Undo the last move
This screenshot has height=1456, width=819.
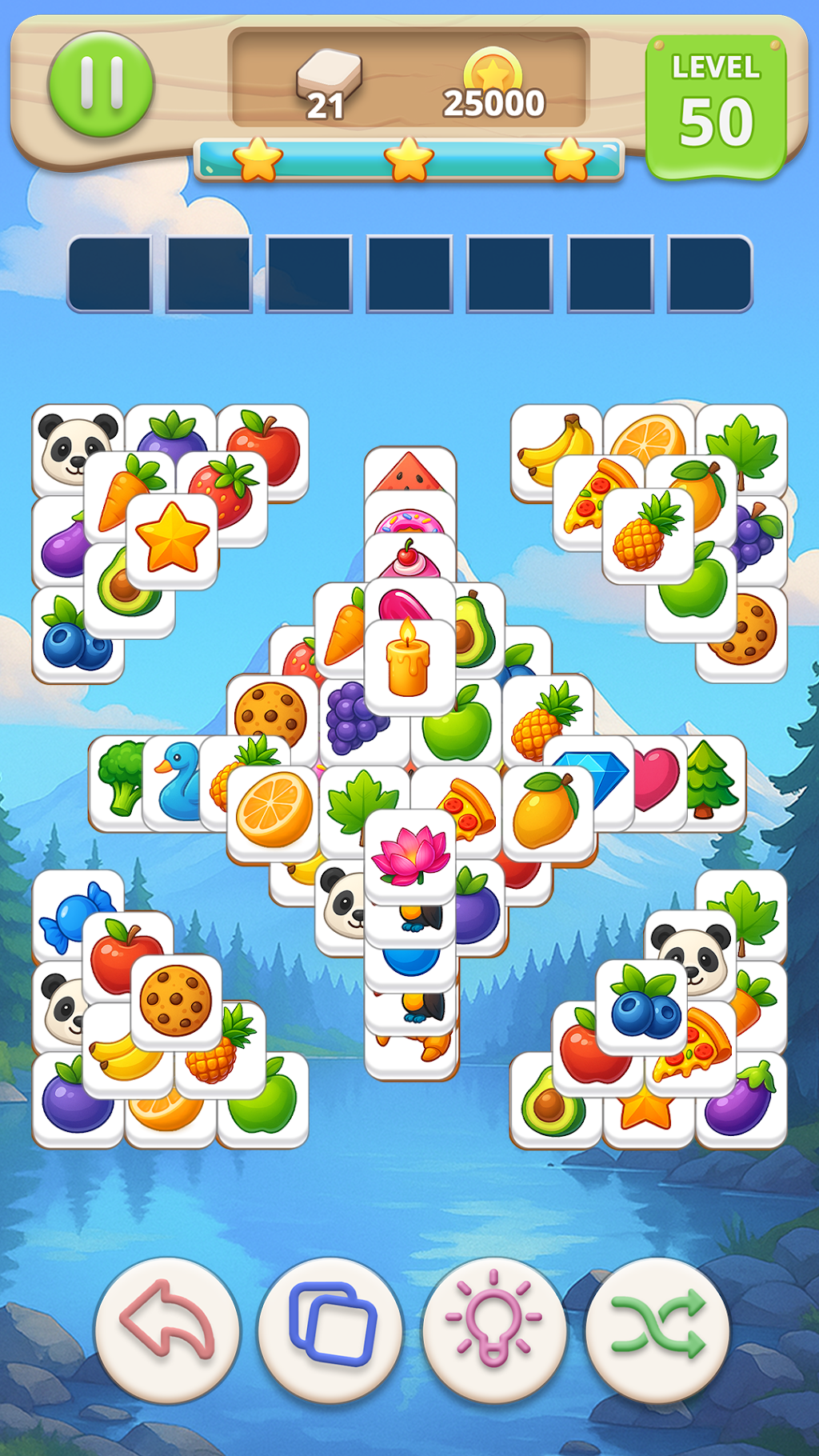[x=167, y=1329]
